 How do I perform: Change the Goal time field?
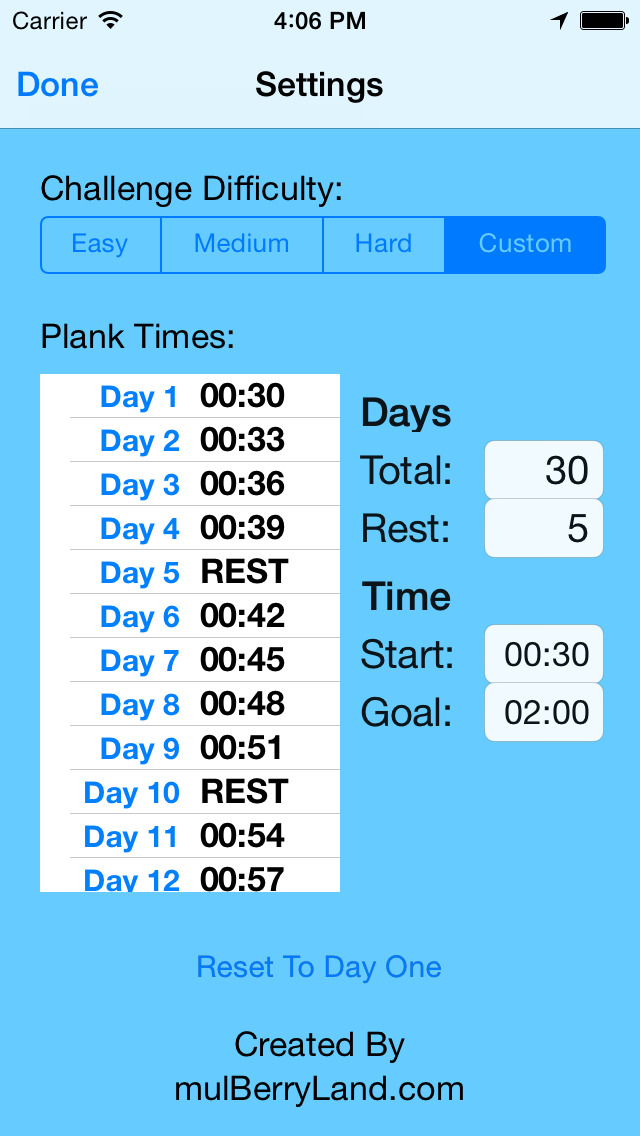point(544,713)
